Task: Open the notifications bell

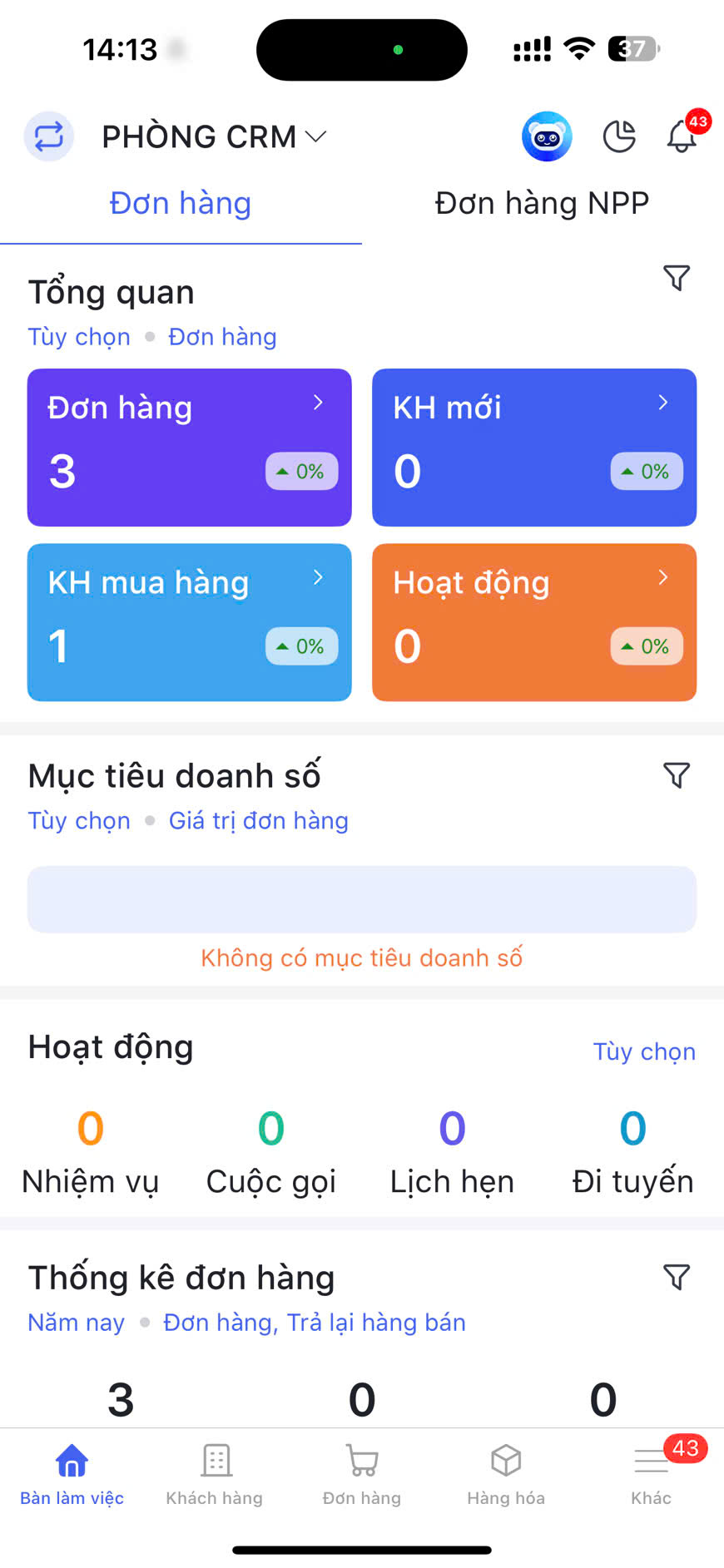Action: pos(682,136)
